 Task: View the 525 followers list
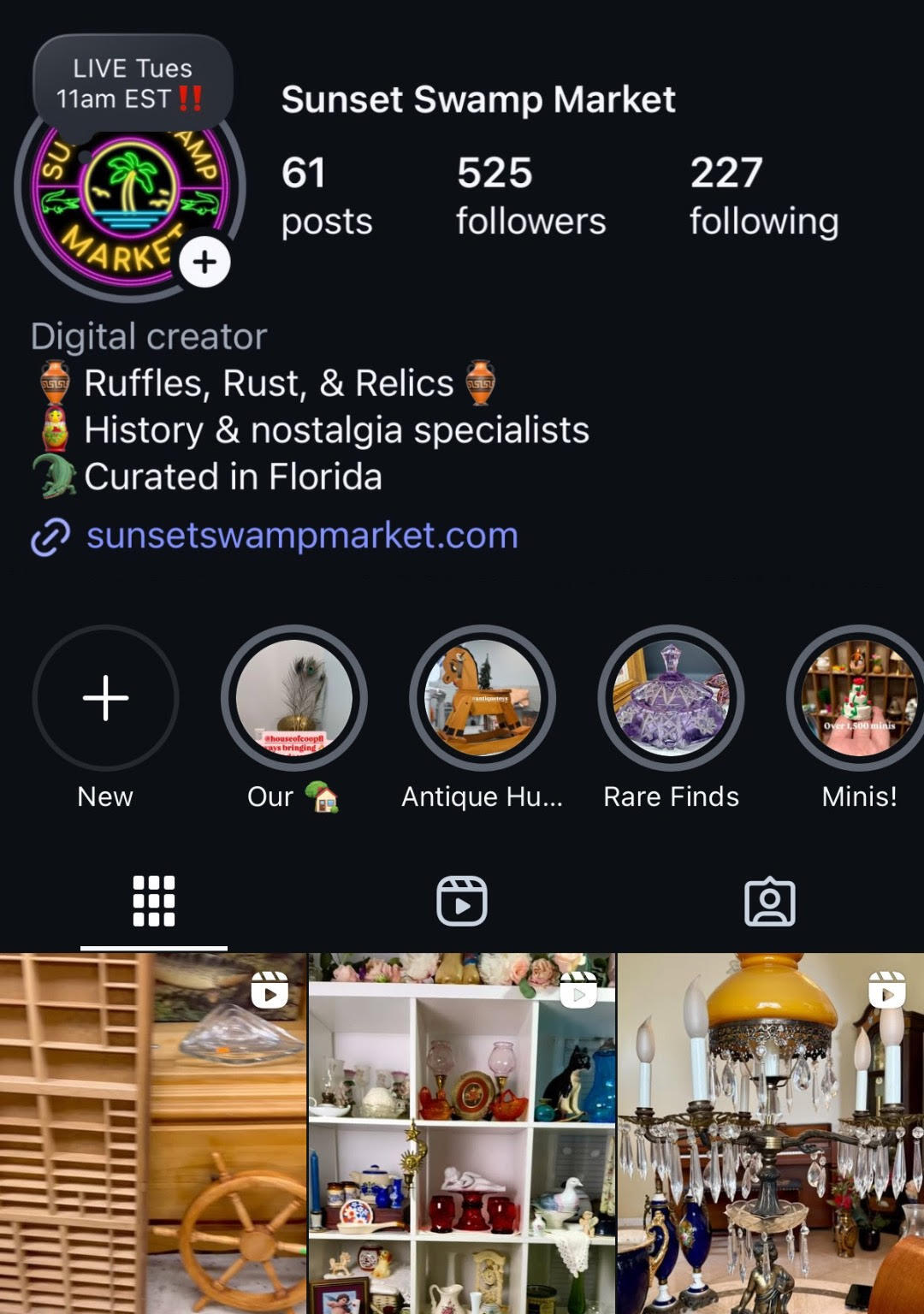[530, 196]
